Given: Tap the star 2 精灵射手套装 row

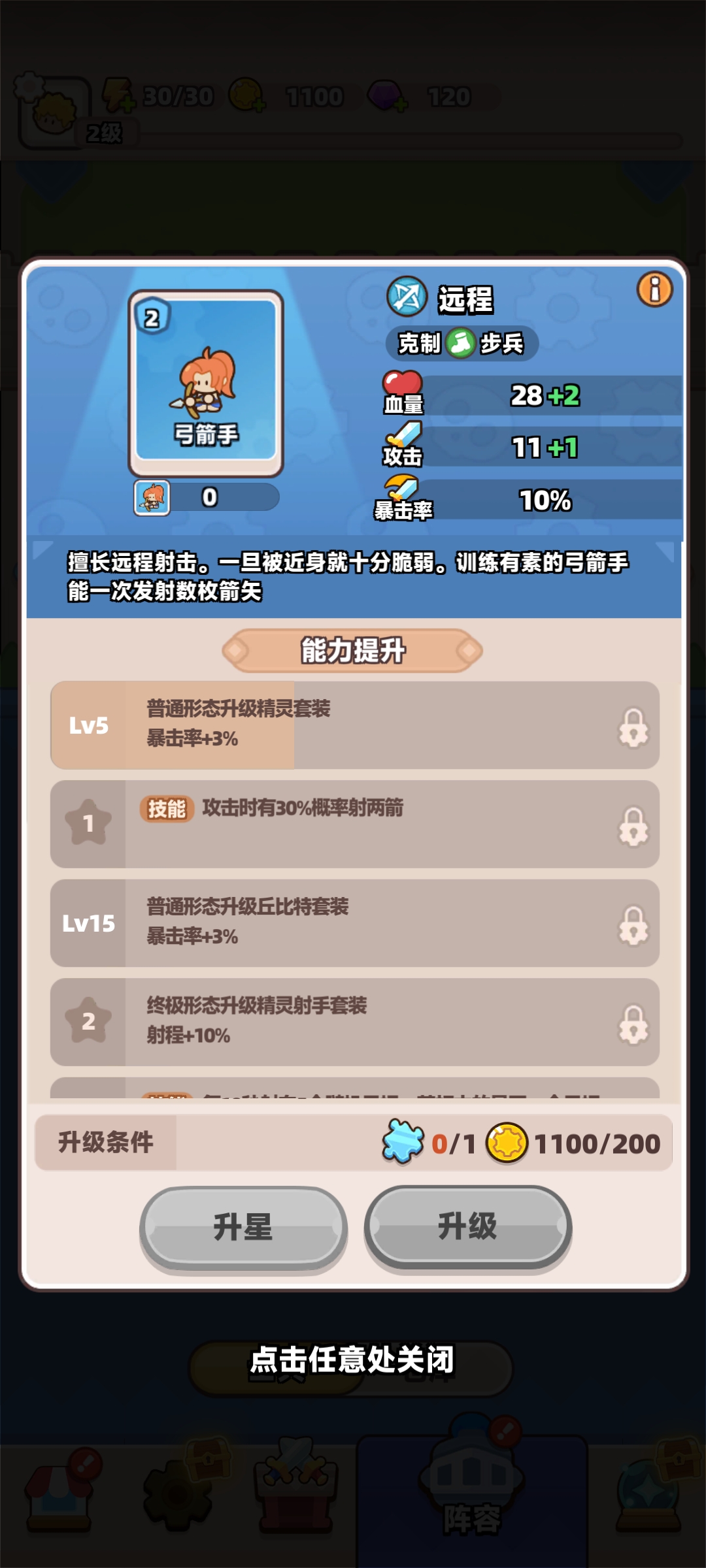Looking at the screenshot, I should pyautogui.click(x=354, y=1021).
